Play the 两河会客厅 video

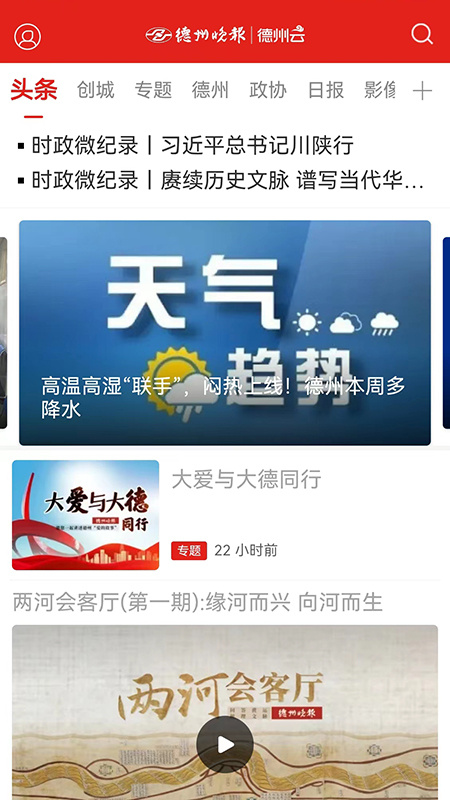coord(225,744)
